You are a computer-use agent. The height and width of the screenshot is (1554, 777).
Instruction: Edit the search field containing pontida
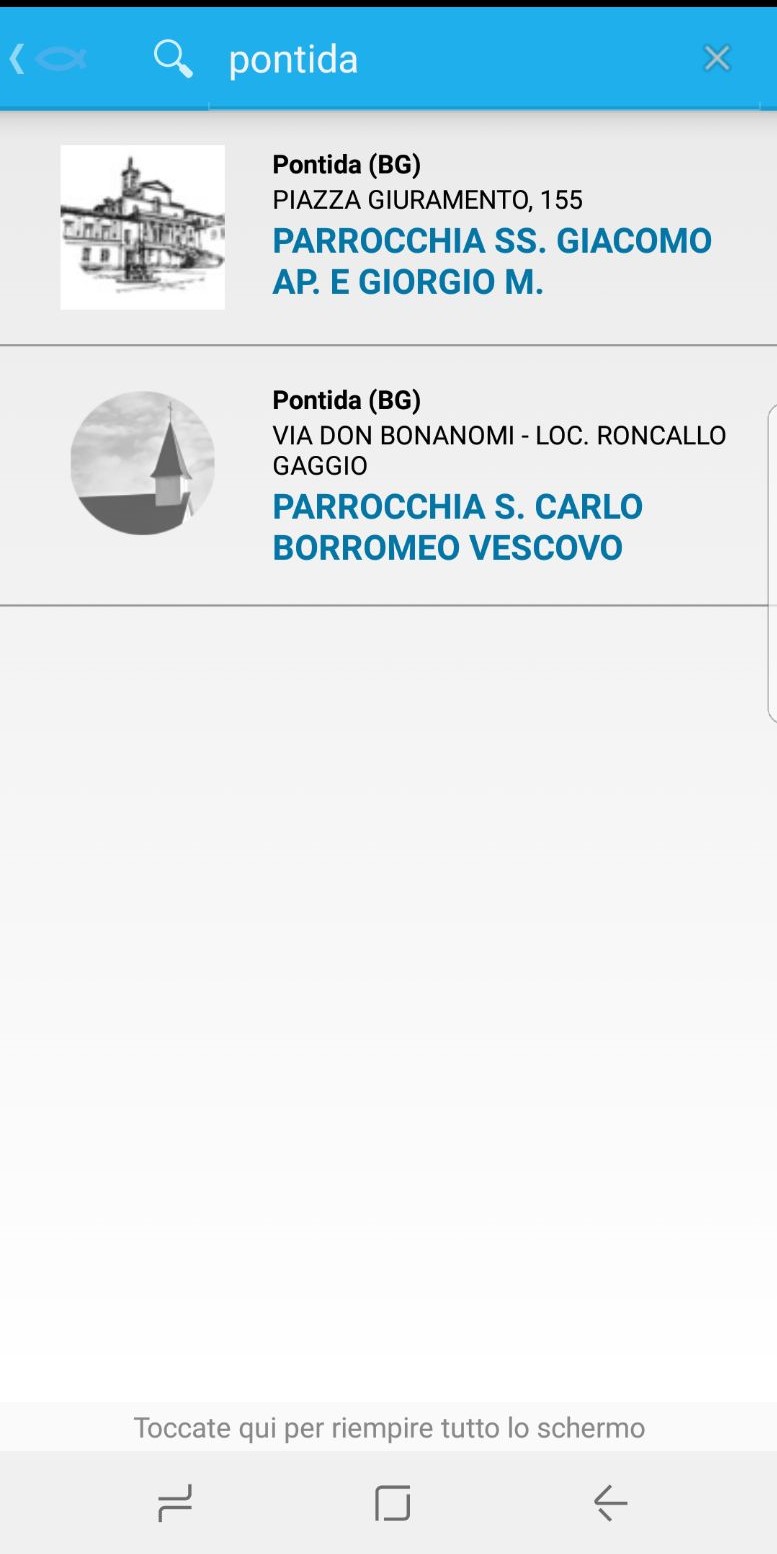pyautogui.click(x=450, y=60)
